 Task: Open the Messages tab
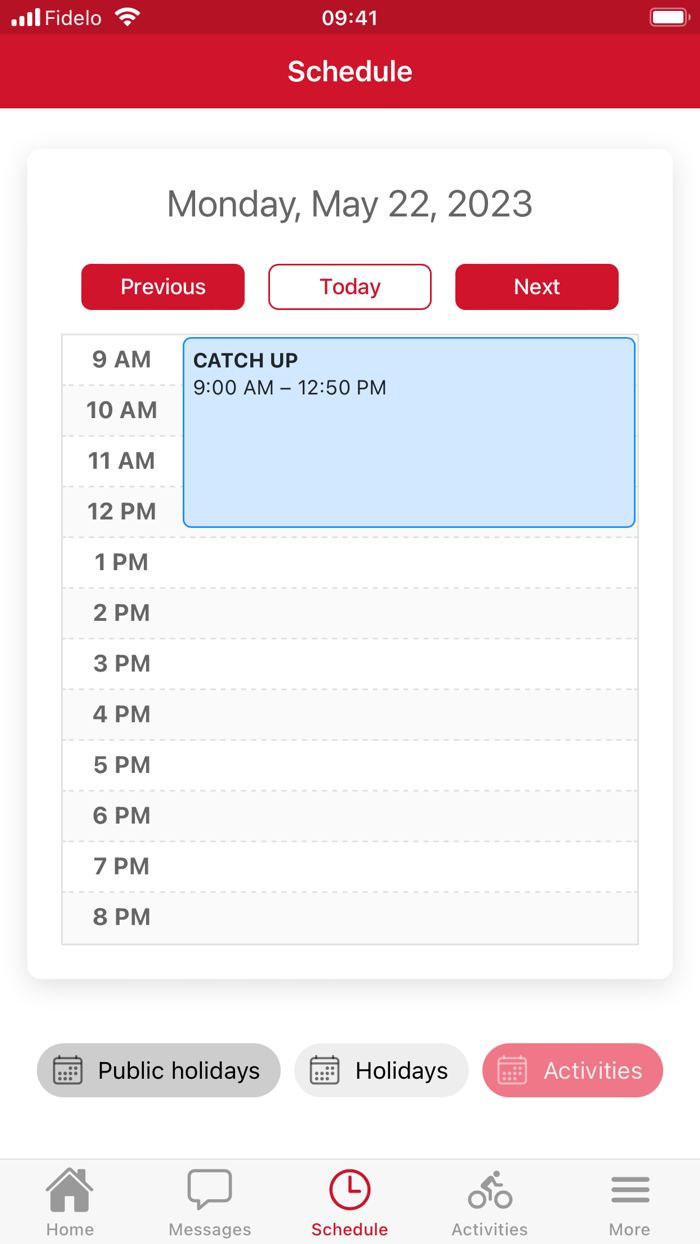[210, 1202]
